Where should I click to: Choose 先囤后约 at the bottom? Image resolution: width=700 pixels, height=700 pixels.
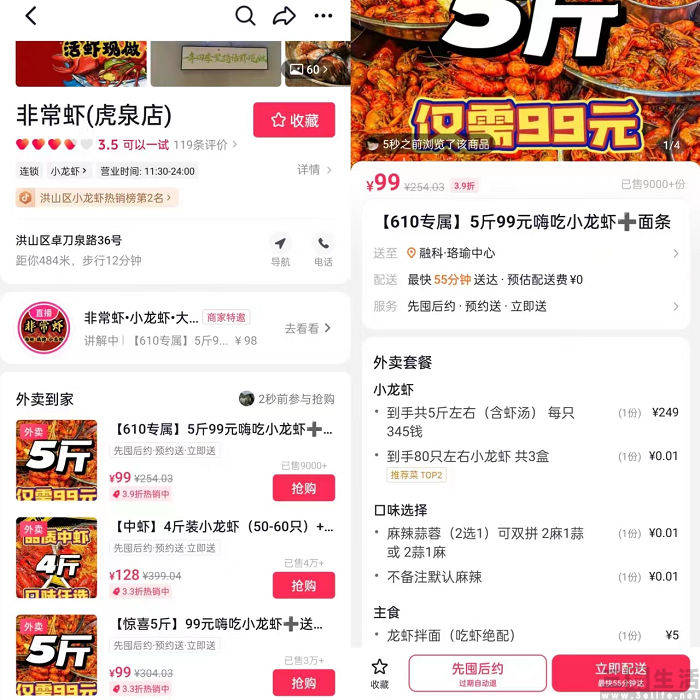coord(477,672)
